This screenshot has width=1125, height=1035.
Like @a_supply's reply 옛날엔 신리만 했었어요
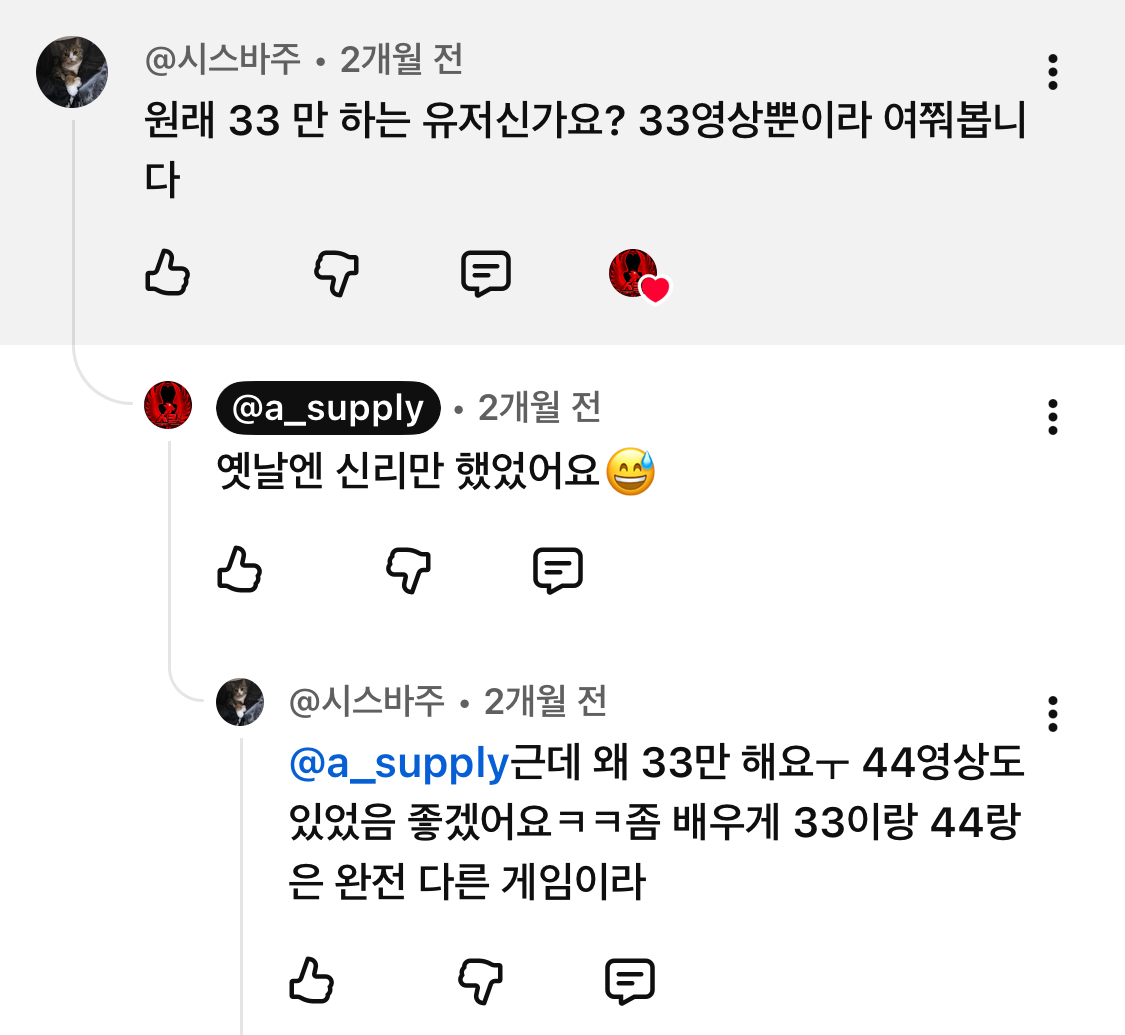point(239,570)
